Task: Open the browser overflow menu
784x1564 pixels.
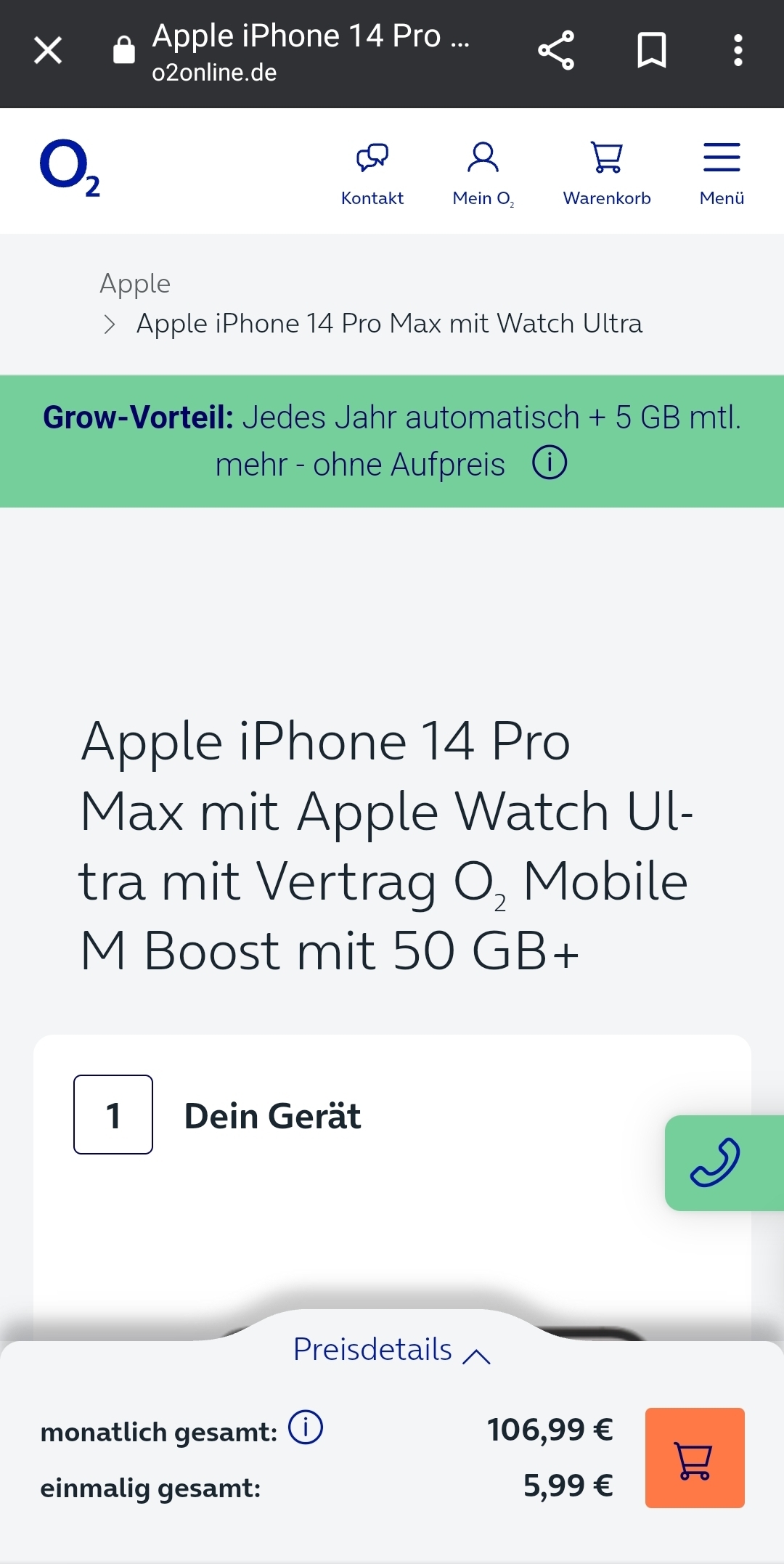Action: (x=738, y=51)
